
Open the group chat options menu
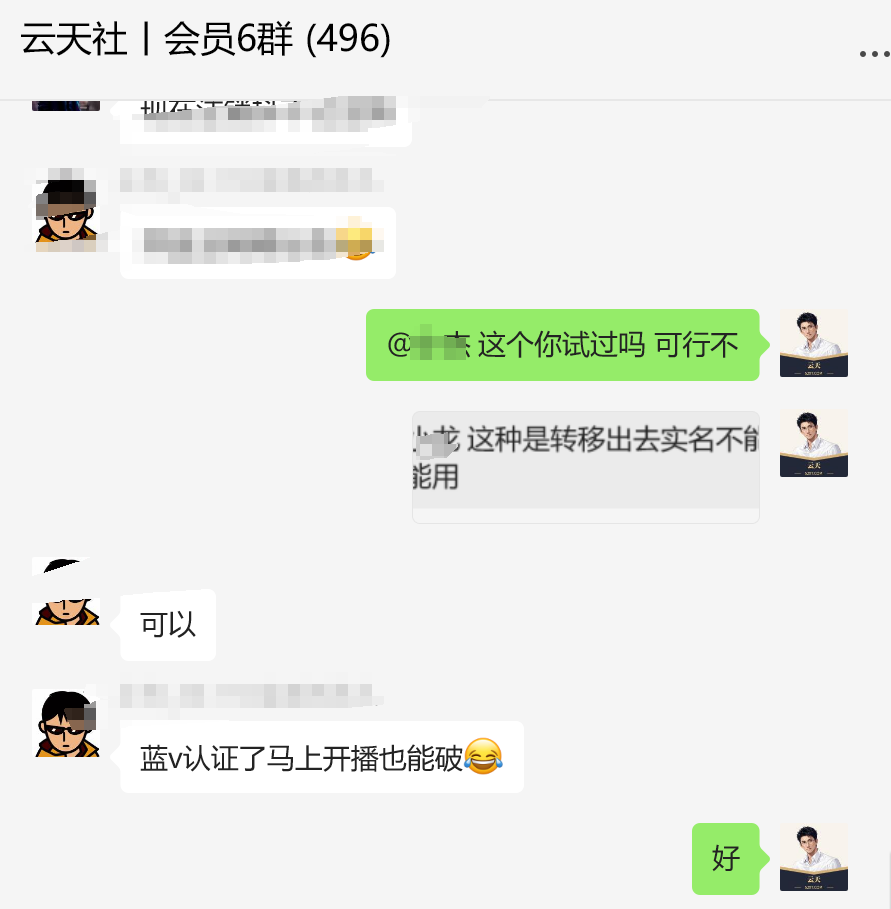click(873, 54)
